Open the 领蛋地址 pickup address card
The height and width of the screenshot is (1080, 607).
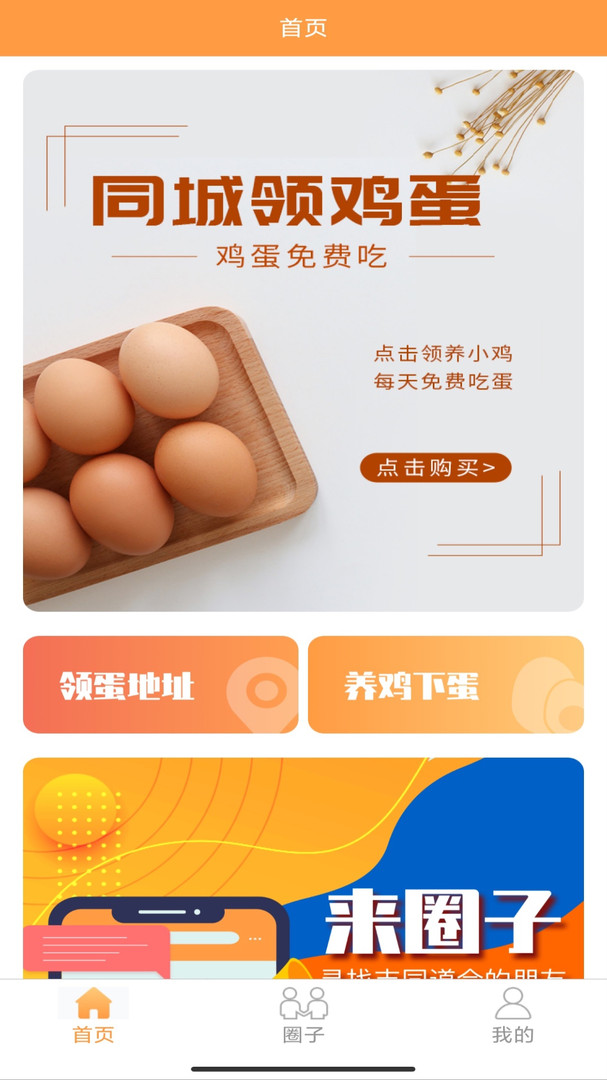coord(160,685)
